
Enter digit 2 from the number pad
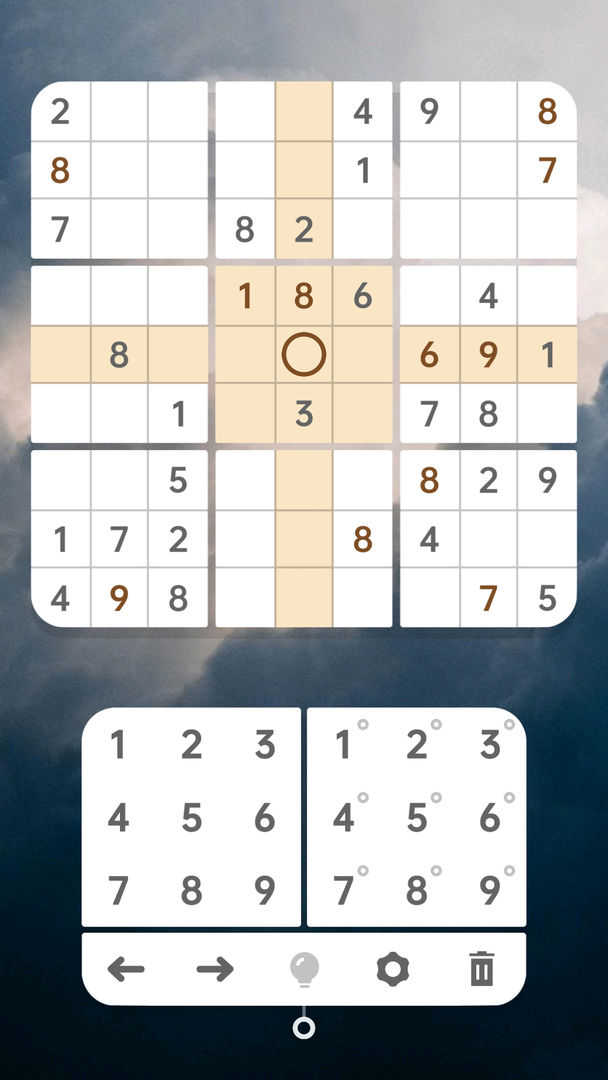coord(191,745)
